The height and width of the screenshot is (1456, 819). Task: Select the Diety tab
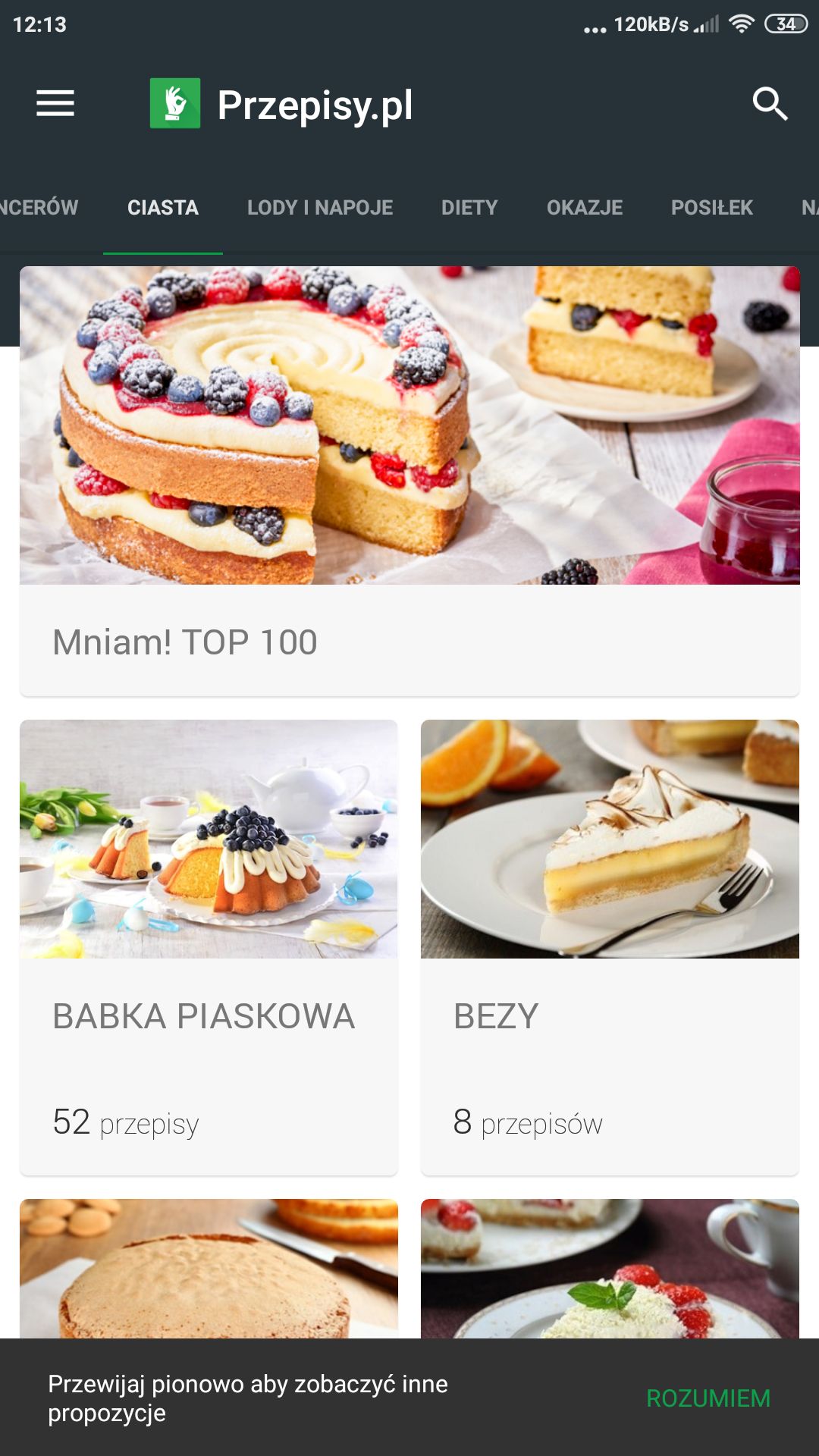coord(469,208)
